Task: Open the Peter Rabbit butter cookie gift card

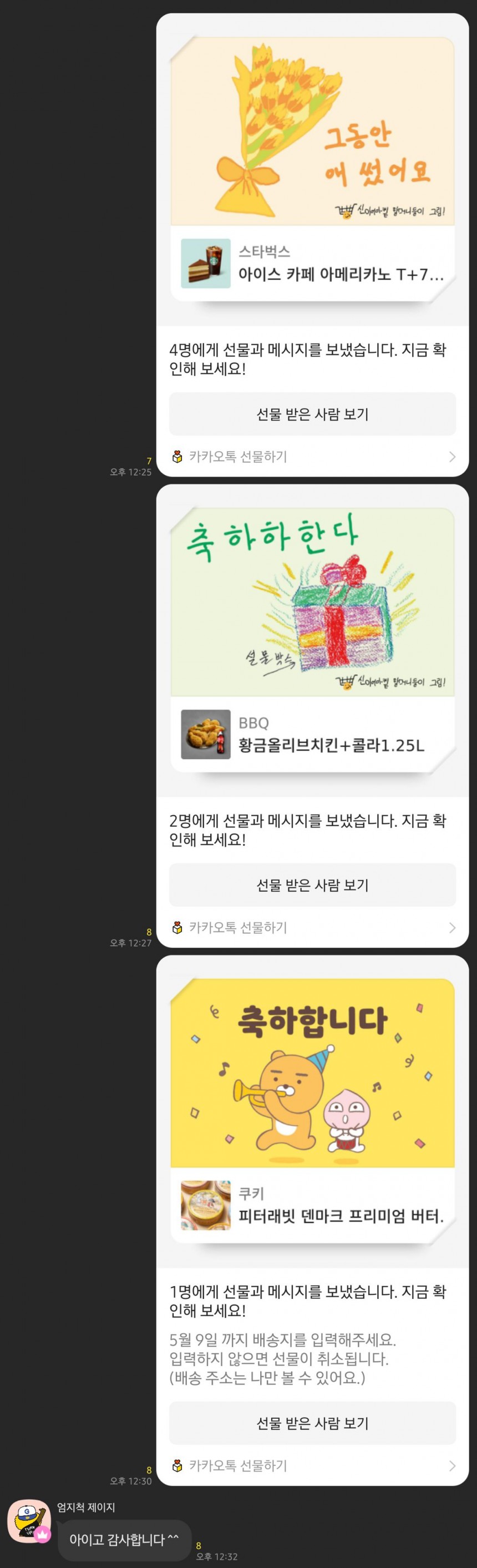Action: [312, 1205]
